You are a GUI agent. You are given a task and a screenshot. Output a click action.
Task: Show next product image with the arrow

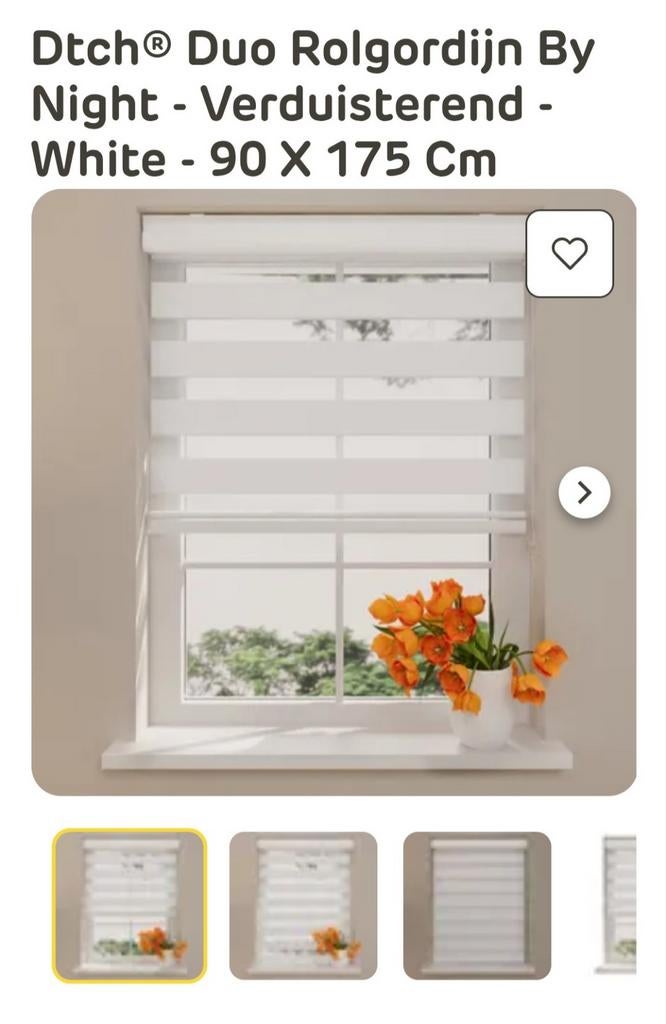[x=584, y=492]
